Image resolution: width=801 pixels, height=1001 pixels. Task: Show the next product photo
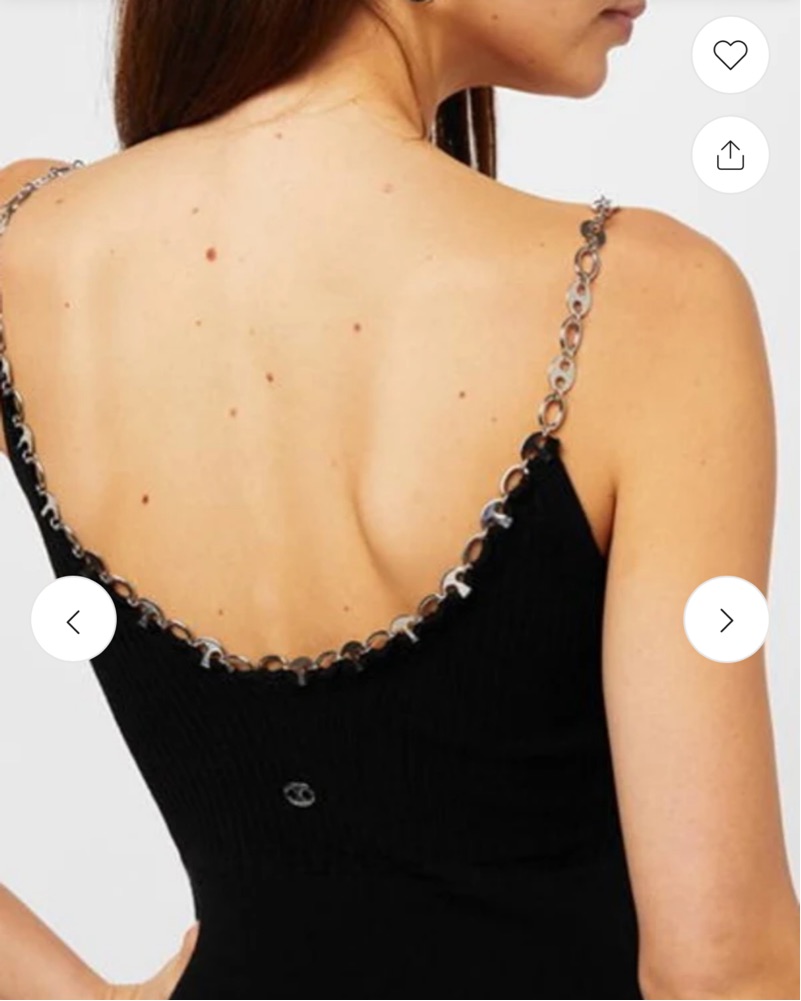point(726,620)
